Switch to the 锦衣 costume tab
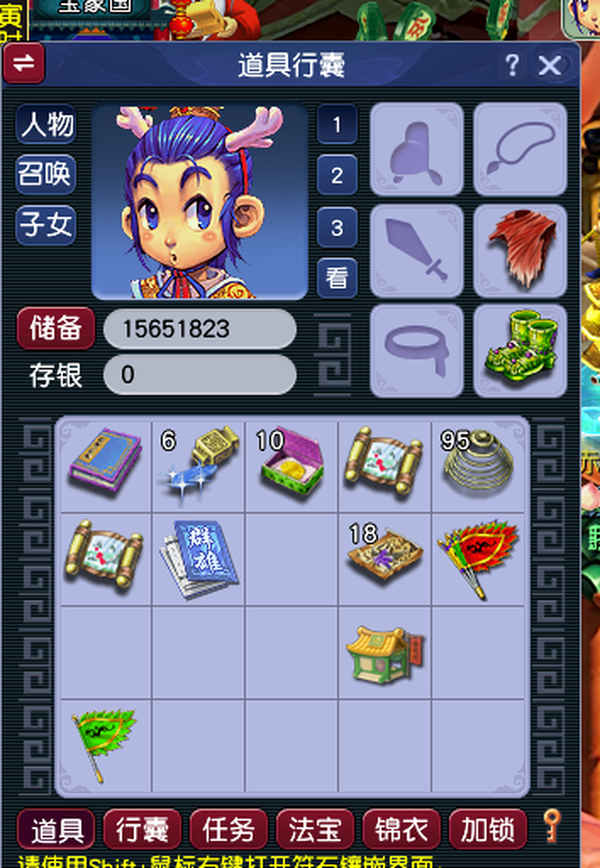 (401, 829)
